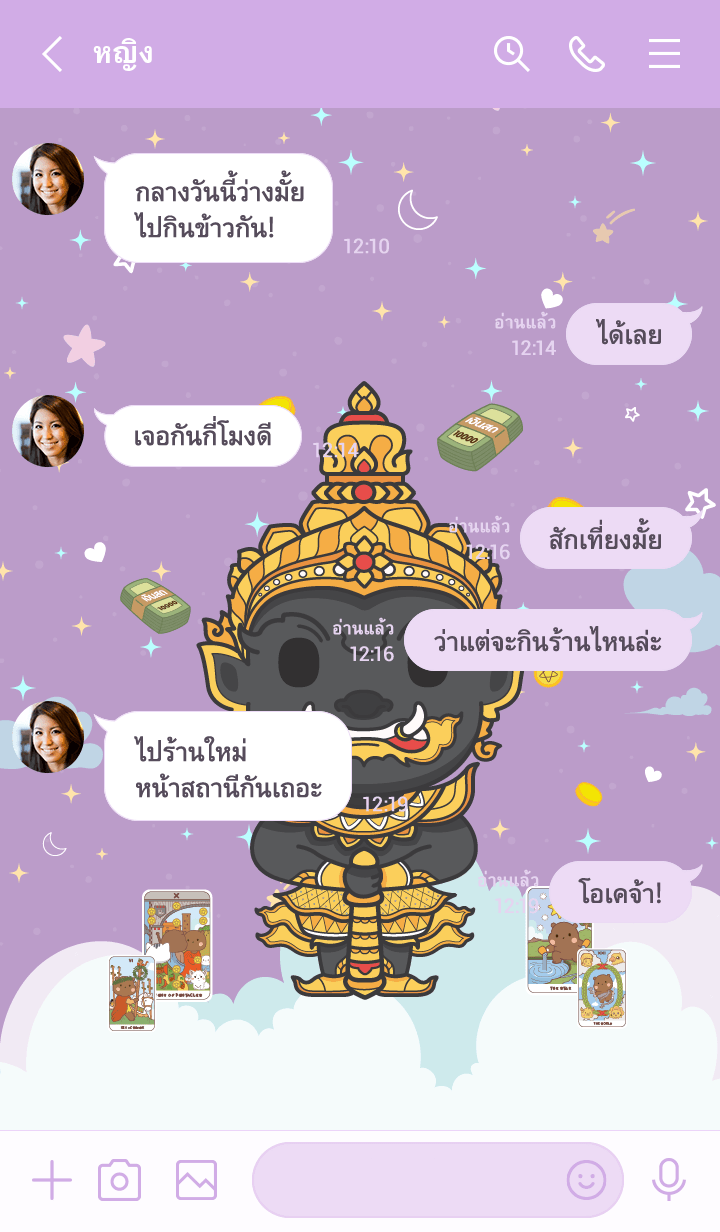Open the emoji and sticker picker
Screen dimensions: 720x1232
pyautogui.click(x=586, y=1181)
